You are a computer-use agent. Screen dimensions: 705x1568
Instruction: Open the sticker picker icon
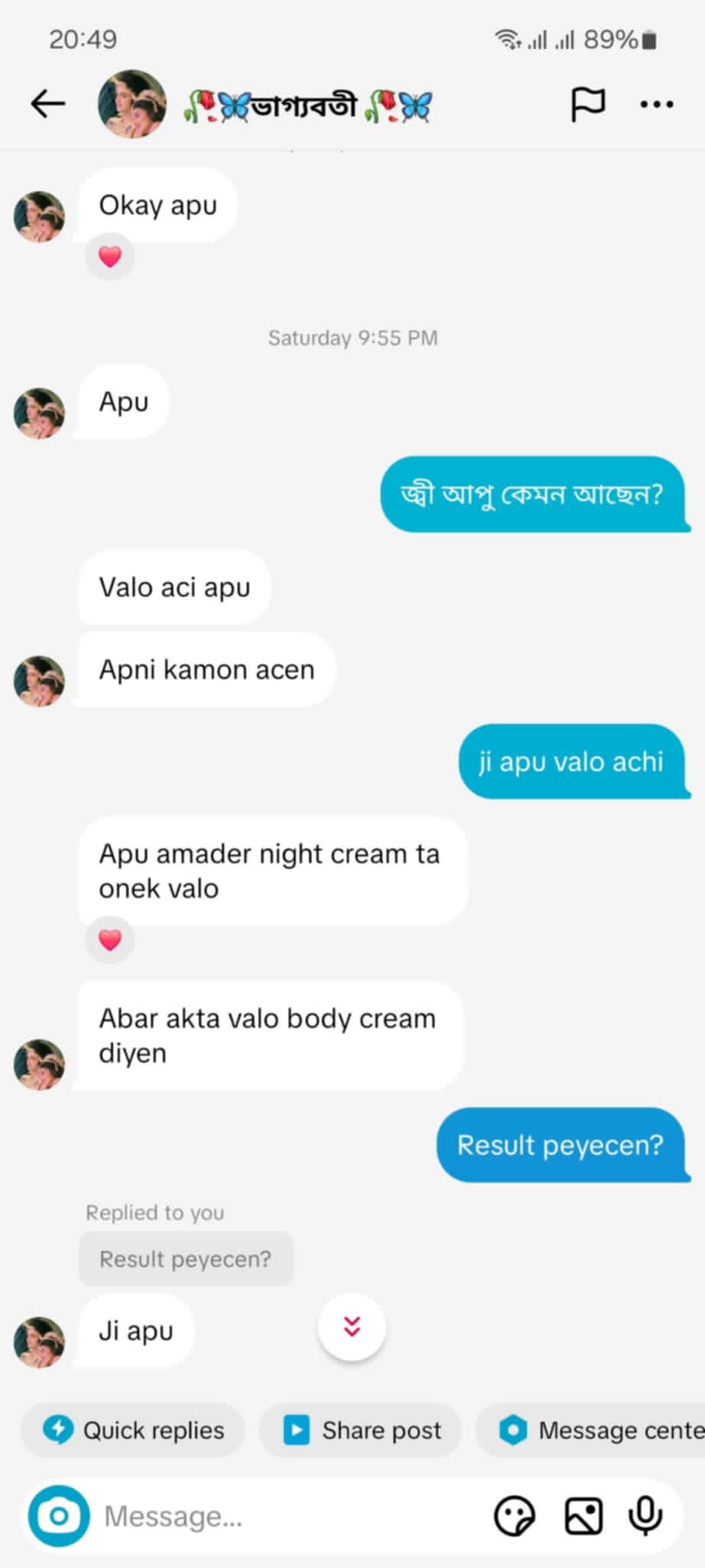coord(514,1516)
